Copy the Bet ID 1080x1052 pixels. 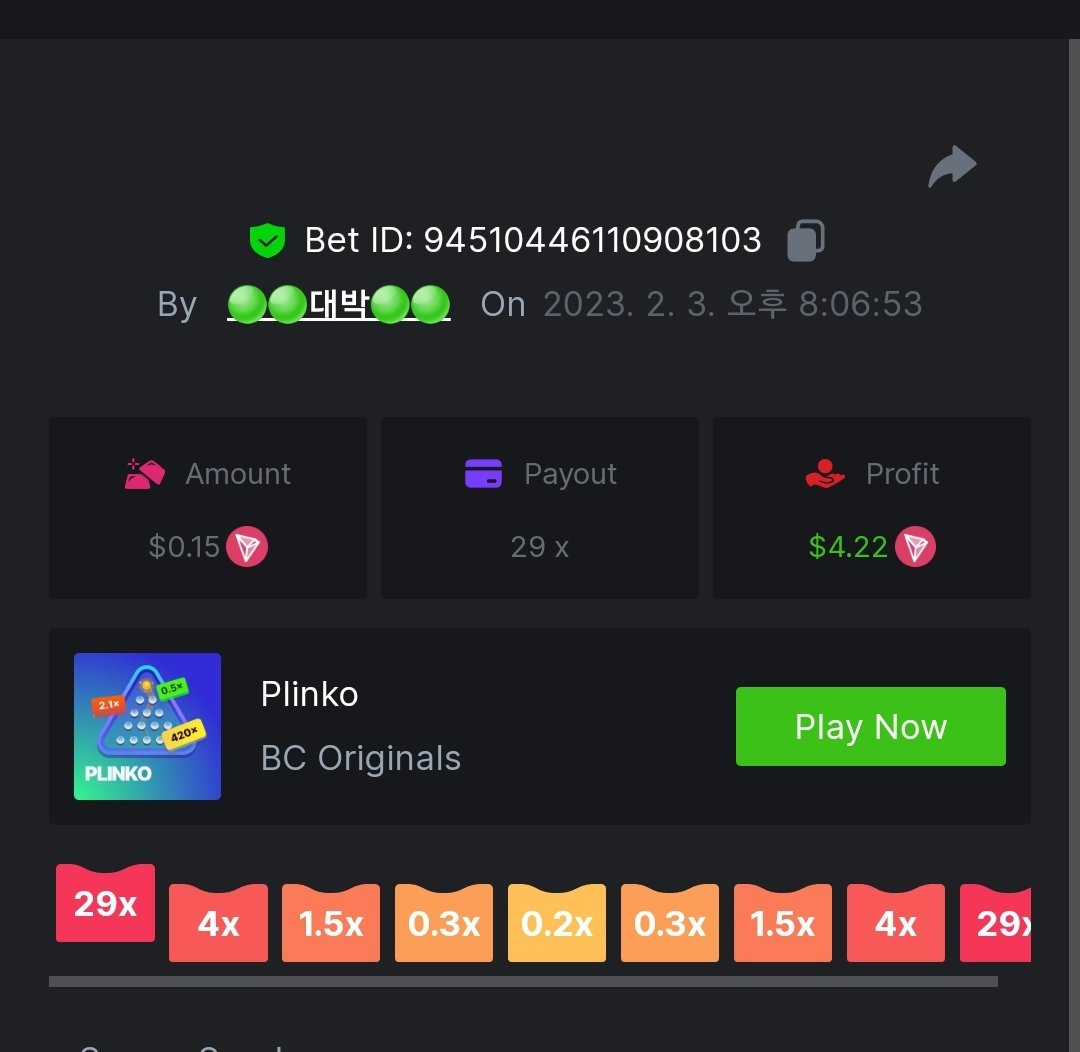coord(805,240)
